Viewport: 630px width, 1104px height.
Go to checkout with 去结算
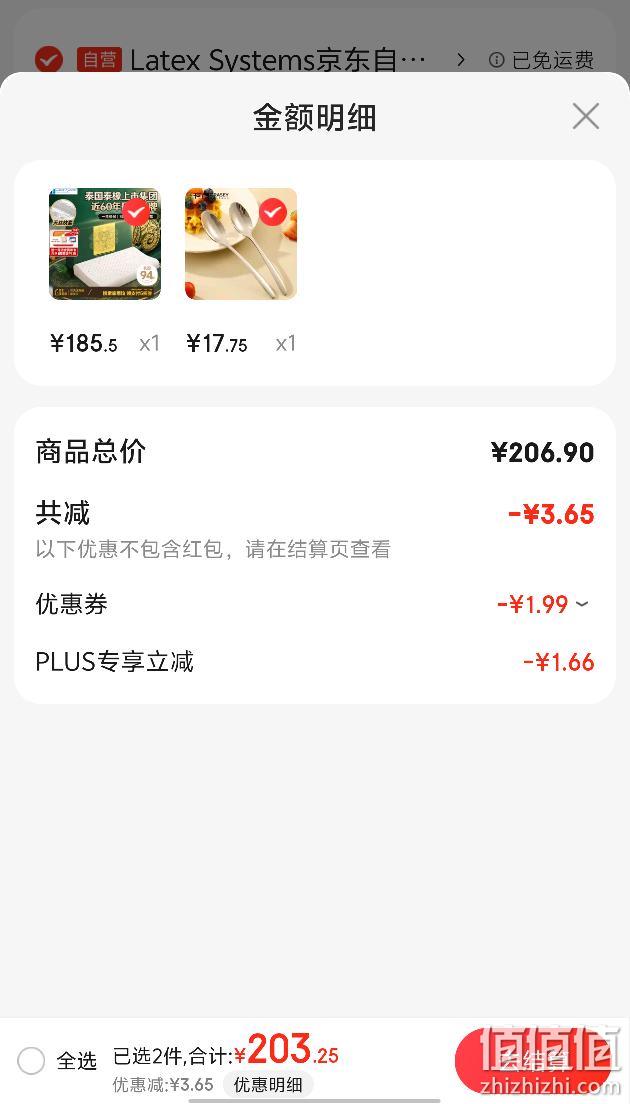click(533, 1060)
